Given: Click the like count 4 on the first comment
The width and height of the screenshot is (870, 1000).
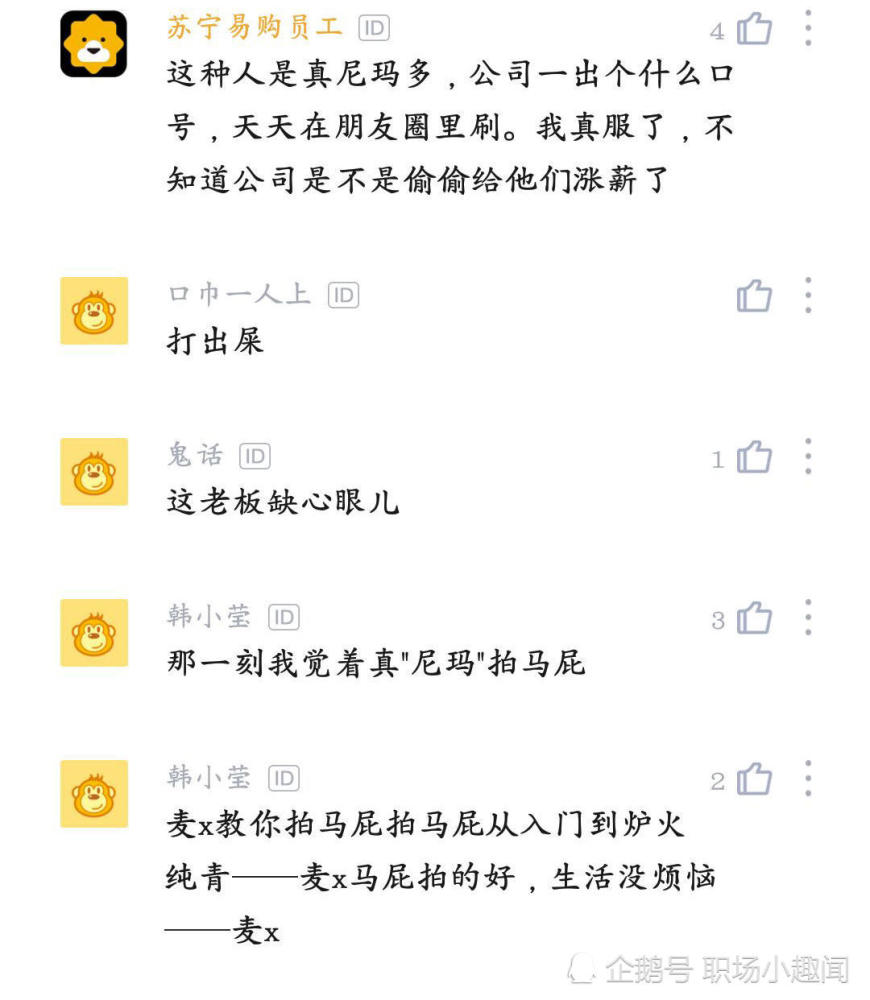Looking at the screenshot, I should pyautogui.click(x=719, y=30).
